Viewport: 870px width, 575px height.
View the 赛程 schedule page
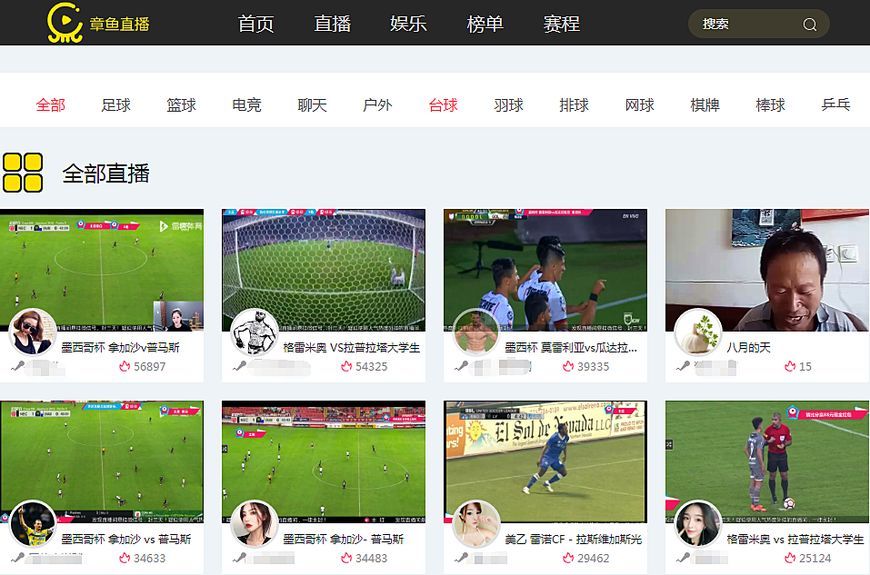[561, 24]
